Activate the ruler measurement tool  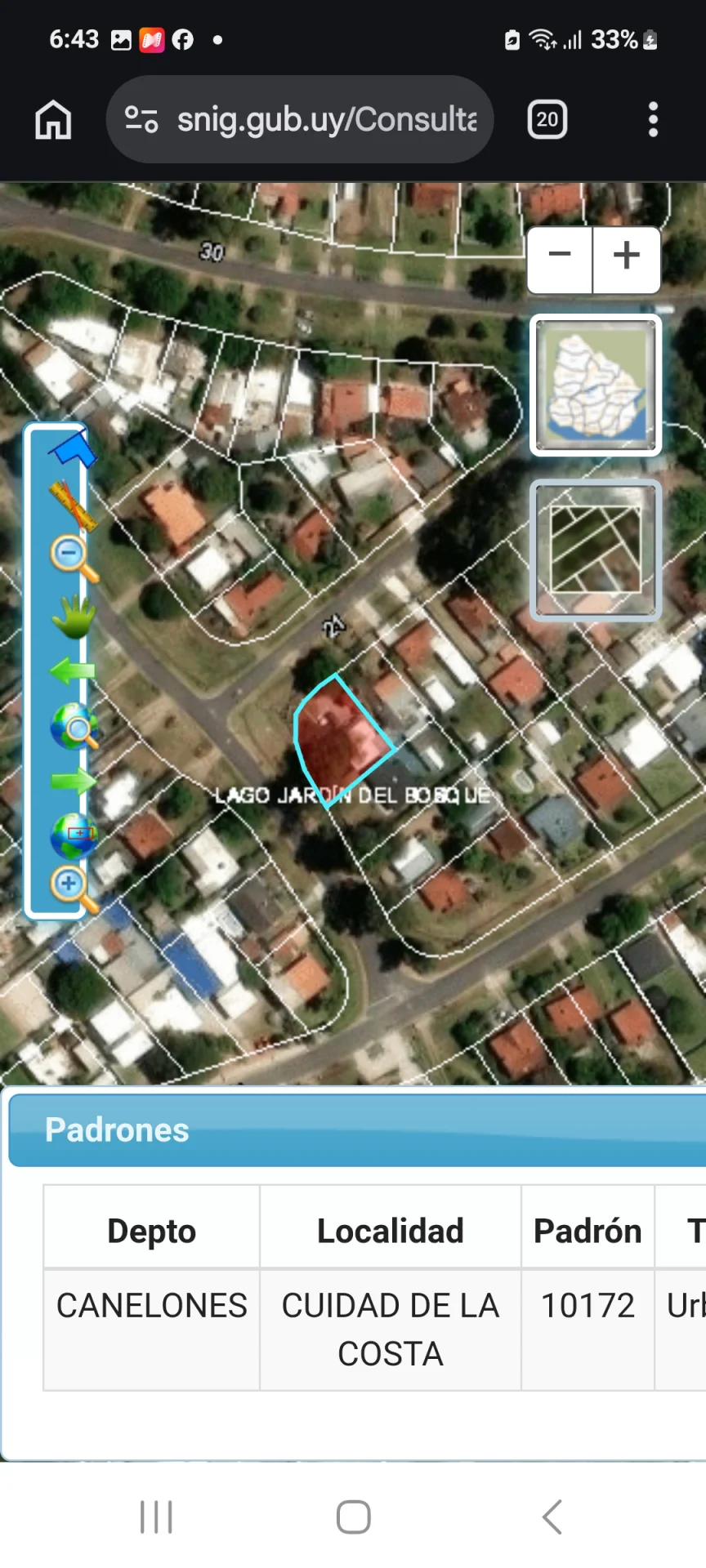[x=72, y=505]
